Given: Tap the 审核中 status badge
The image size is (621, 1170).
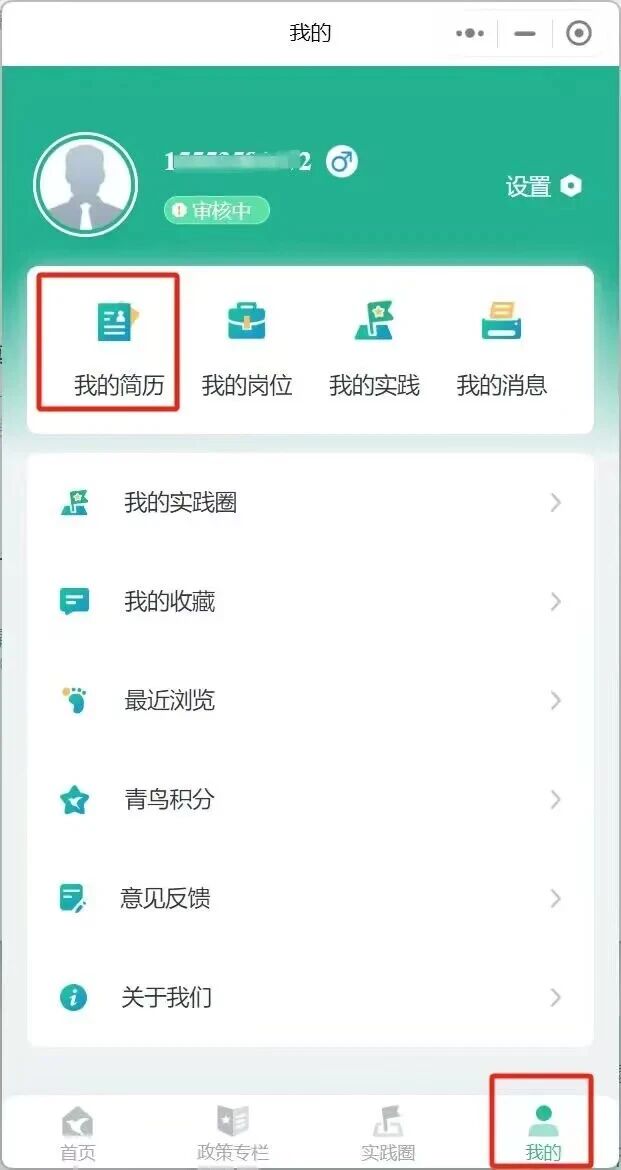Looking at the screenshot, I should [x=217, y=210].
